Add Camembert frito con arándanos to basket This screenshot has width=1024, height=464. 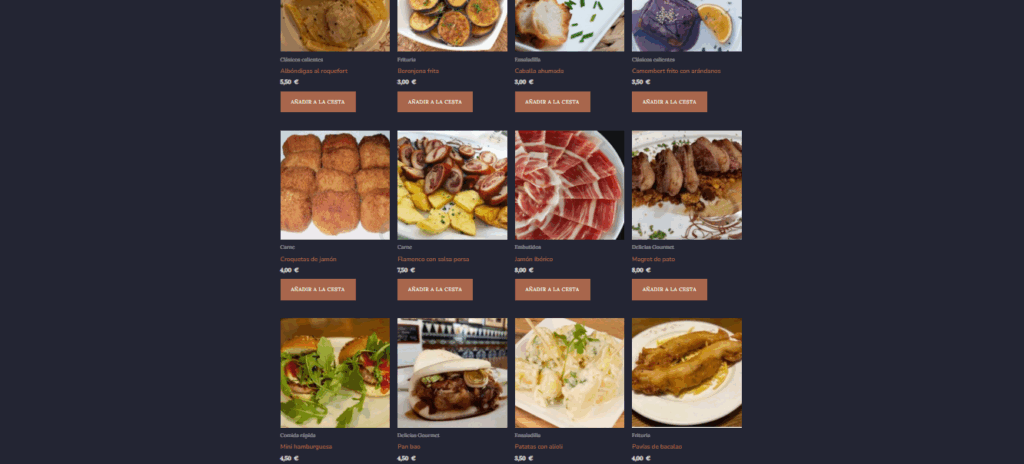[669, 102]
